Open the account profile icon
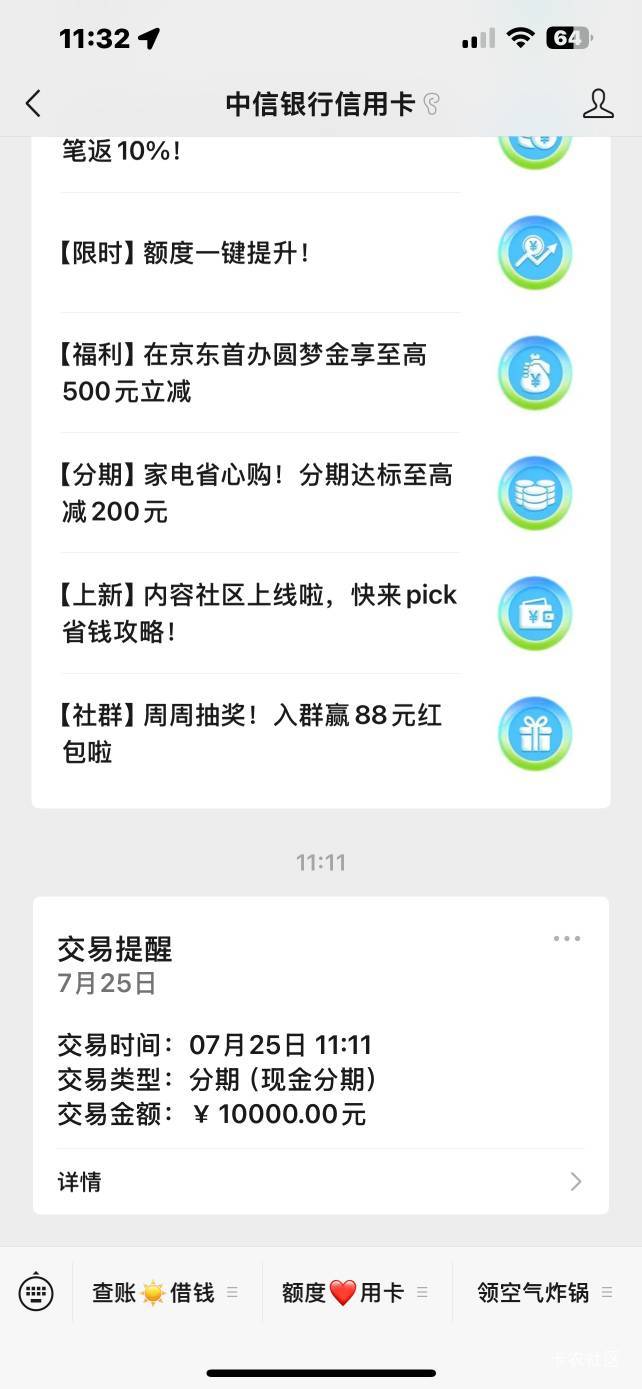 point(598,103)
